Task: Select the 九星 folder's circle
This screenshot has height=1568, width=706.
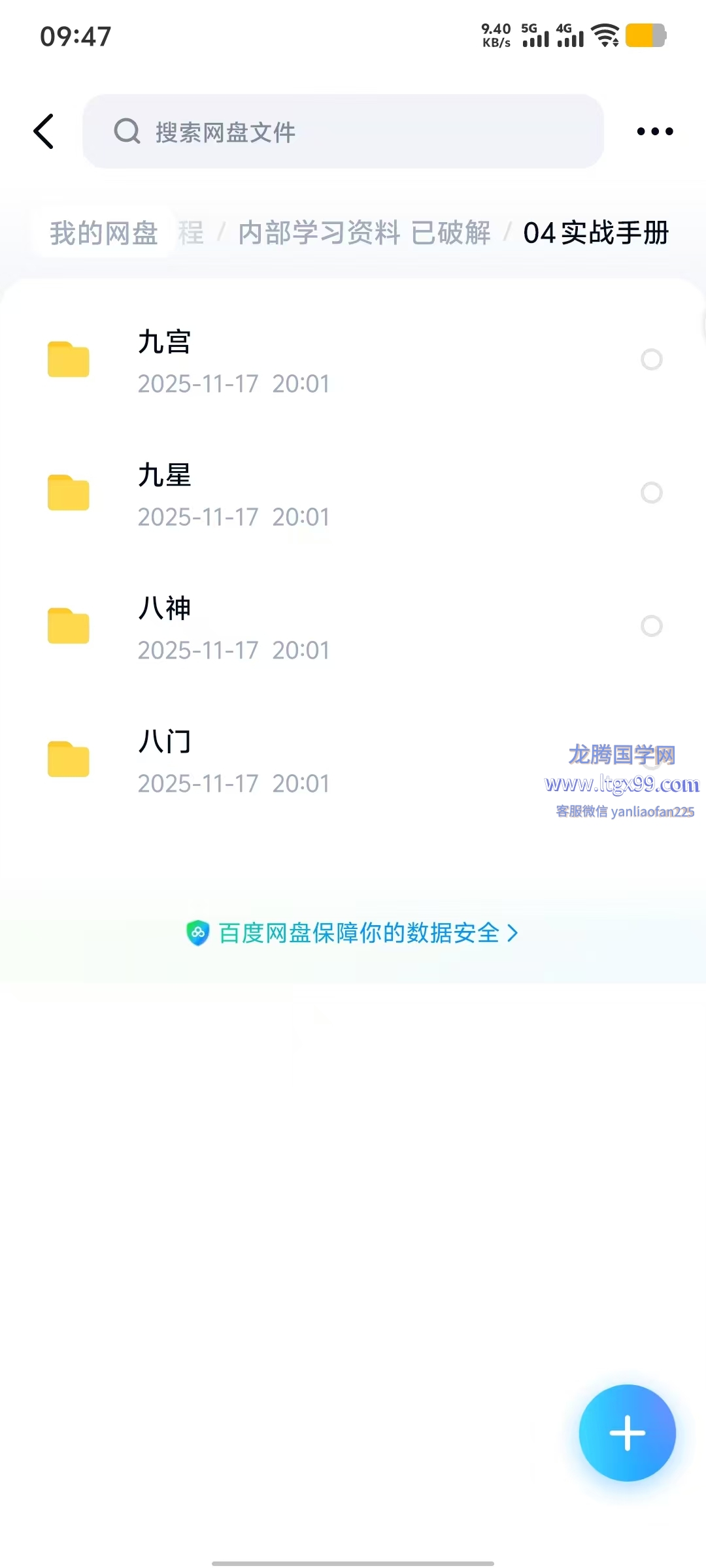Action: point(651,493)
